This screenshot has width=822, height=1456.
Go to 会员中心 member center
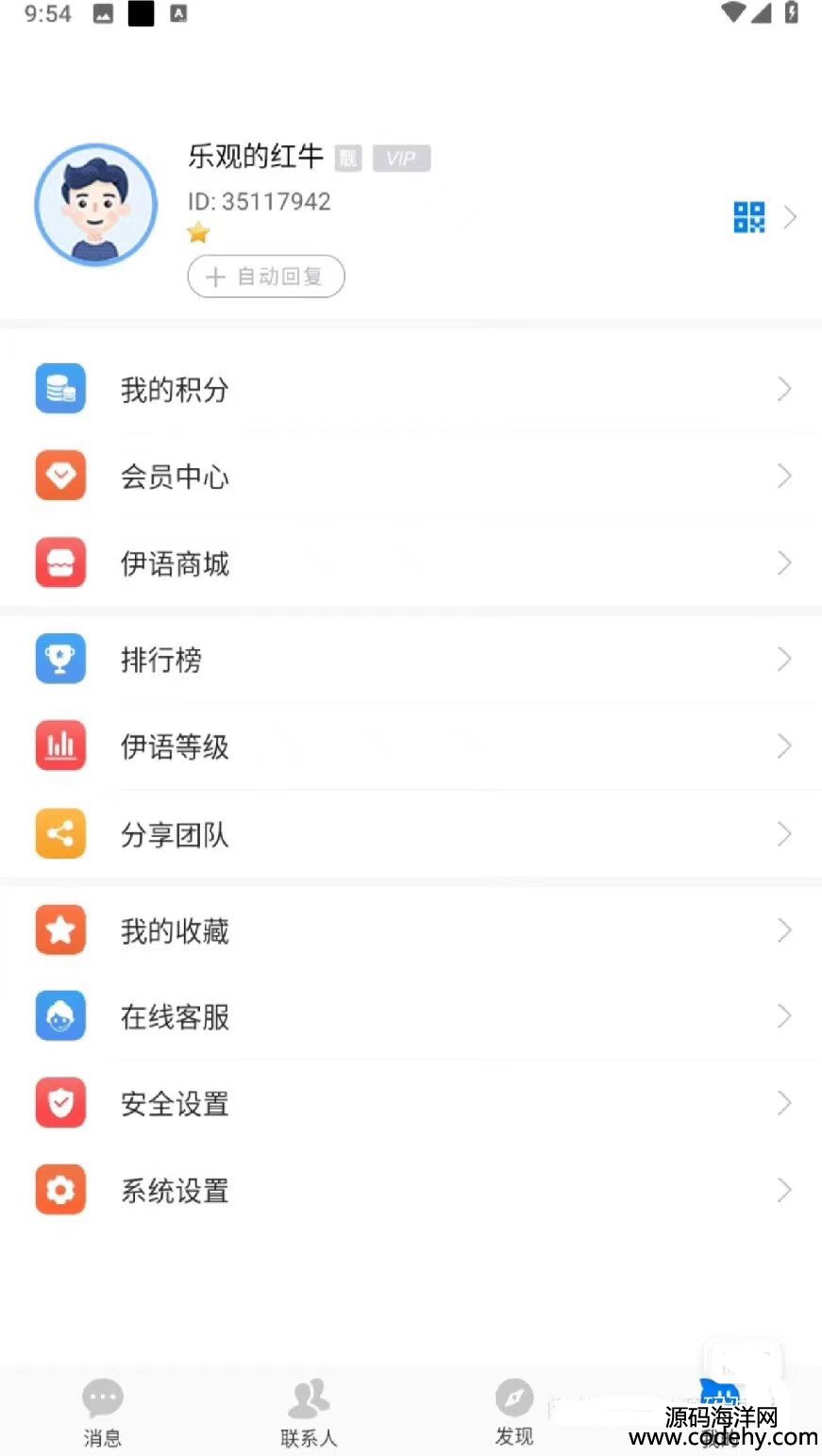(175, 477)
